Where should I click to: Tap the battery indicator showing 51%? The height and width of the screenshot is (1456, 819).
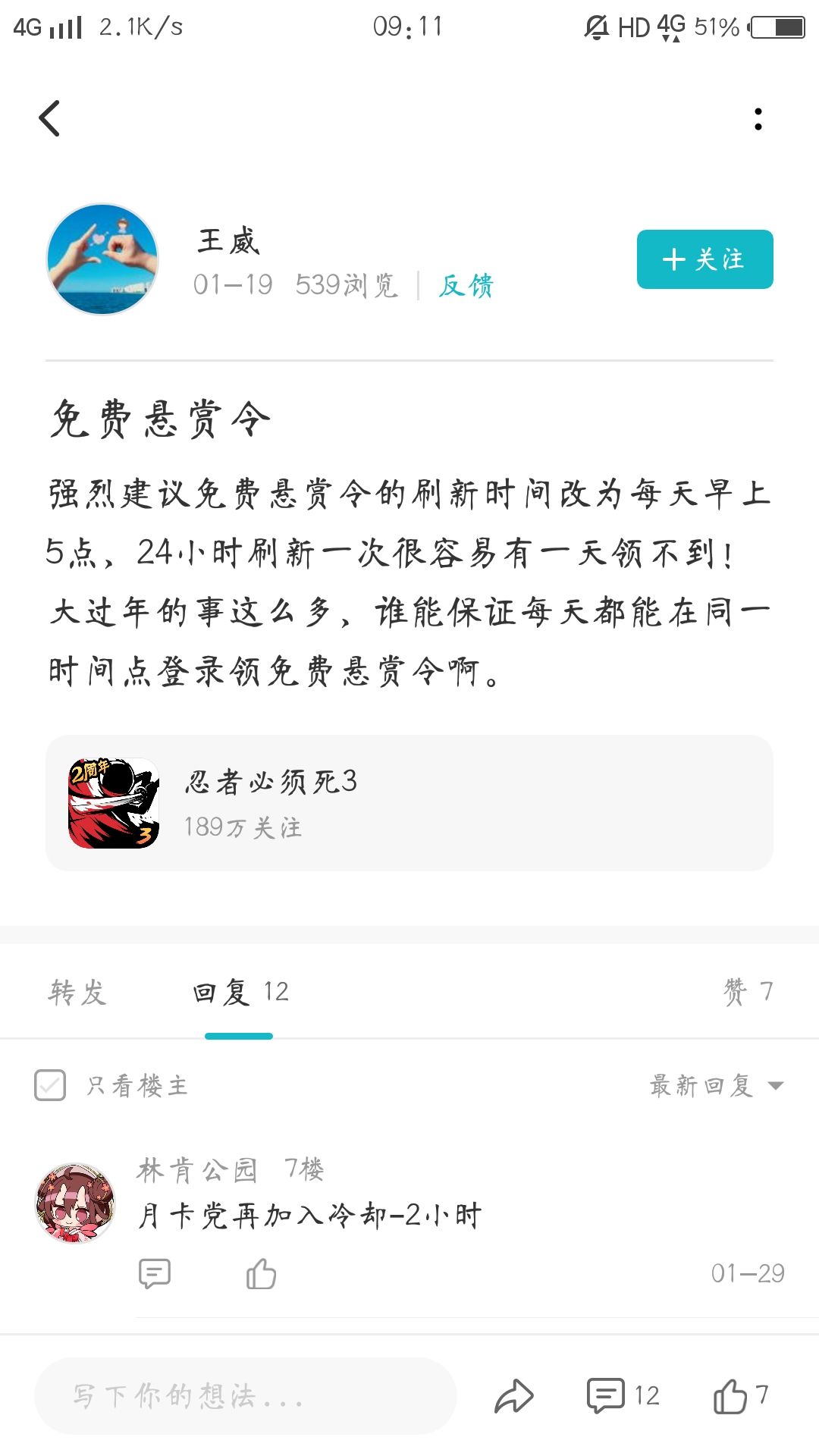pos(767,27)
